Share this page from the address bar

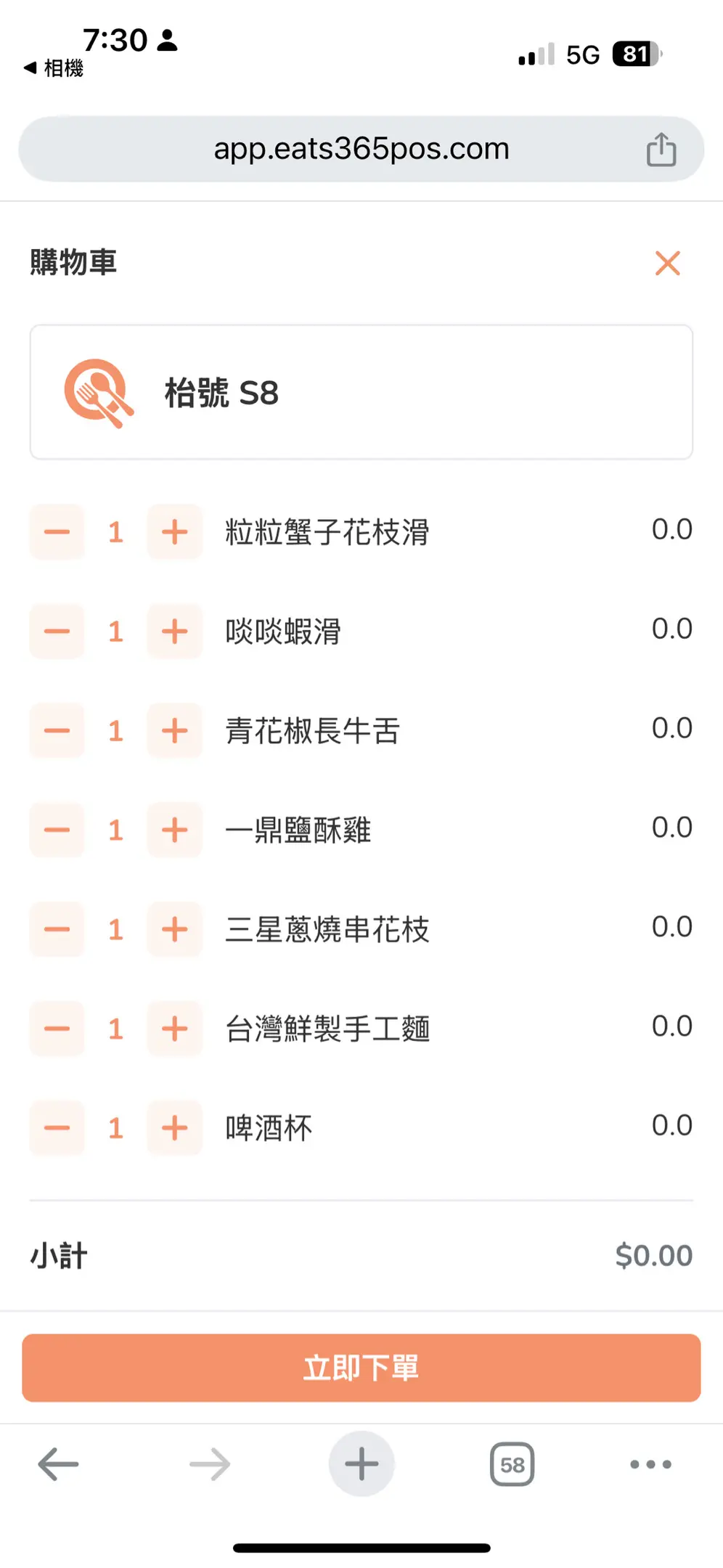[x=661, y=150]
